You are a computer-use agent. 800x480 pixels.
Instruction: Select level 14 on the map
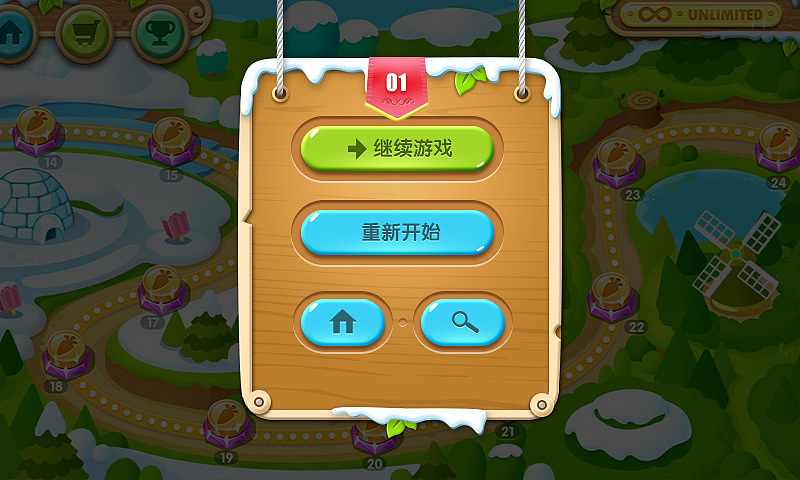point(39,131)
